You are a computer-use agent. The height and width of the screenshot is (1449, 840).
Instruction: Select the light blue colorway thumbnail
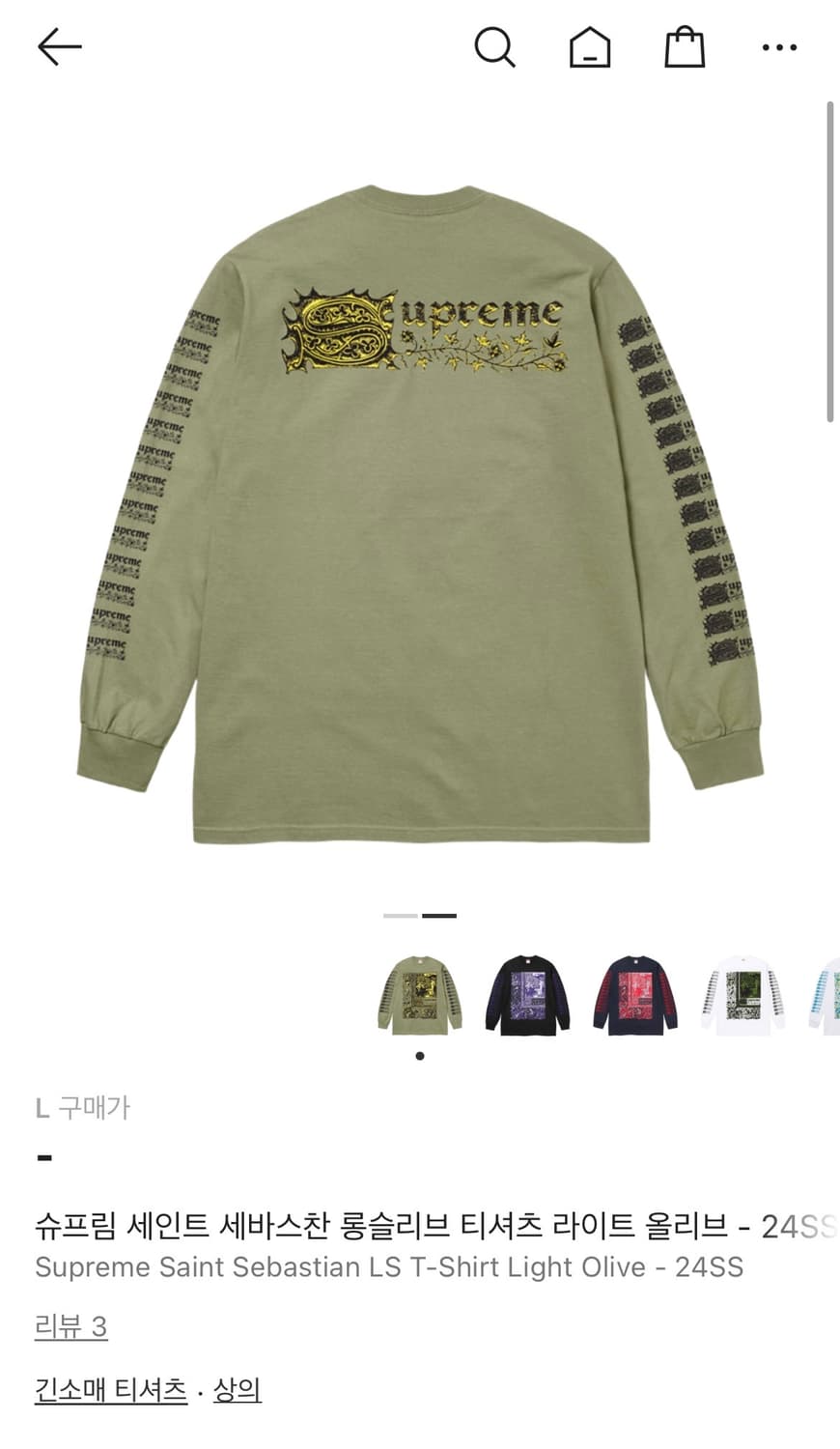click(826, 997)
